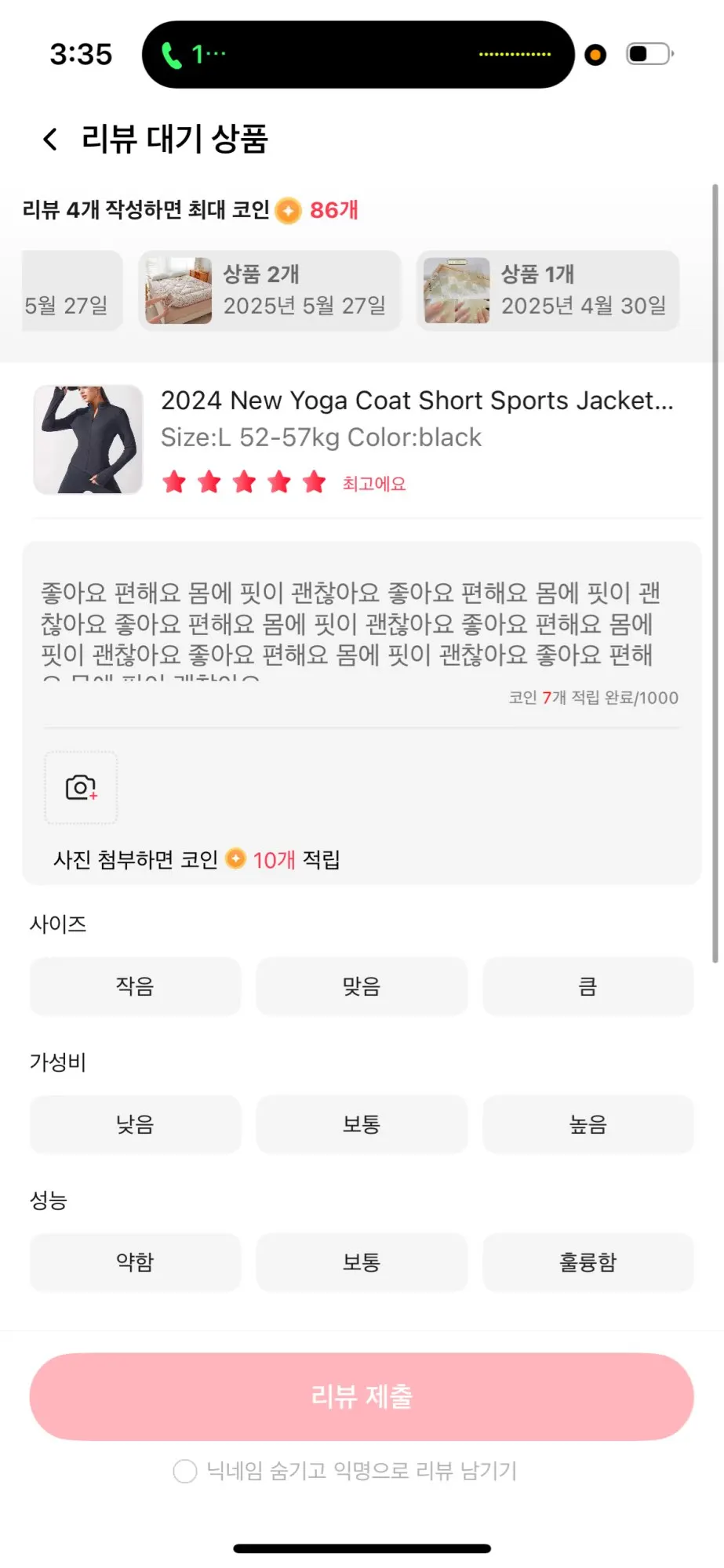
Task: Tap the camera icon to attach a photo
Action: (80, 789)
